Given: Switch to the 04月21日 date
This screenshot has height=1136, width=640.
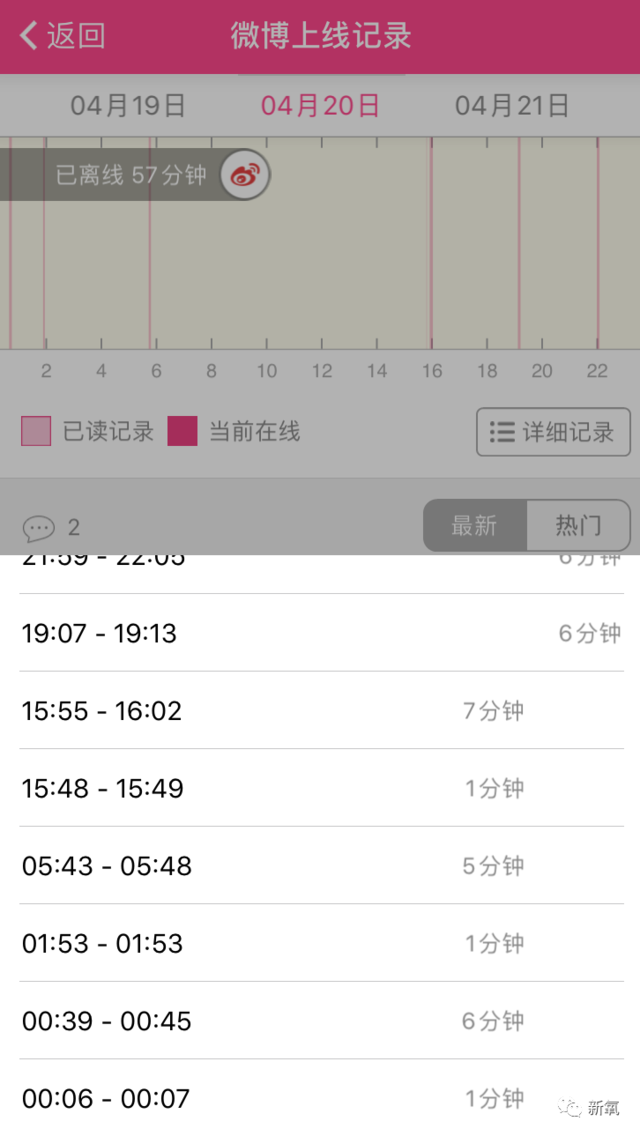Looking at the screenshot, I should click(x=512, y=106).
